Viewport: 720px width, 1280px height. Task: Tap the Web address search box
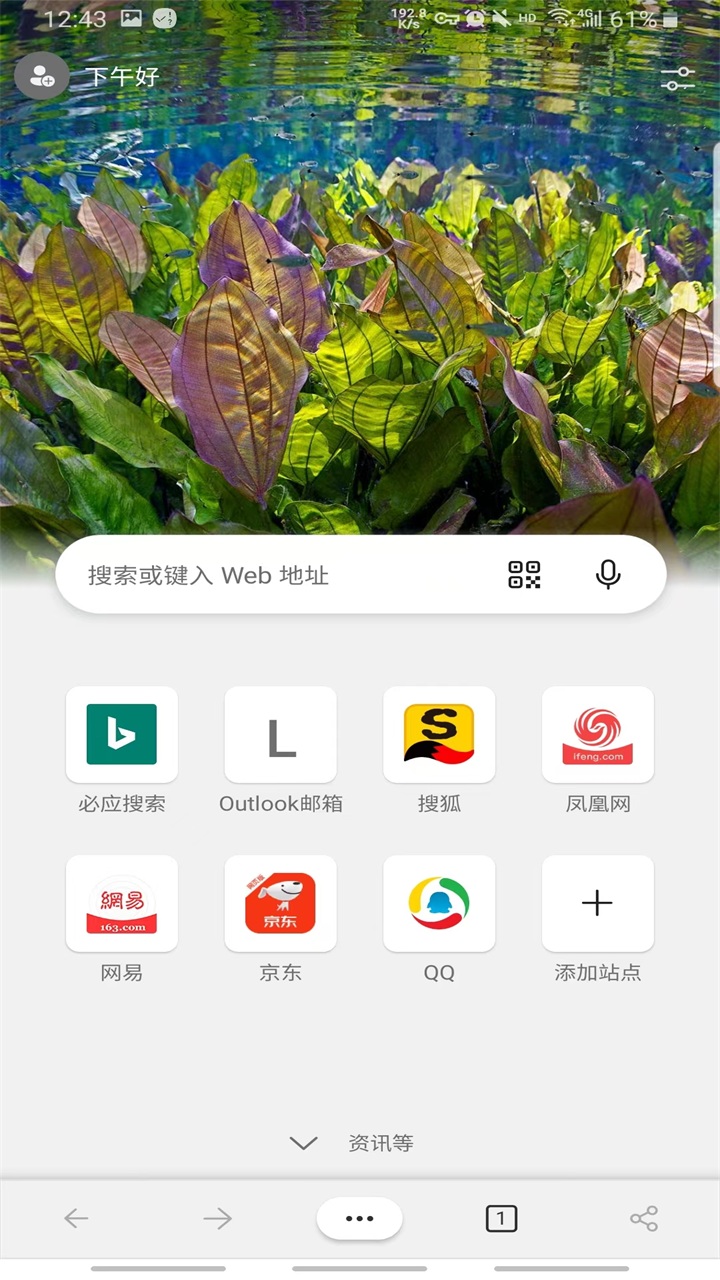(280, 575)
